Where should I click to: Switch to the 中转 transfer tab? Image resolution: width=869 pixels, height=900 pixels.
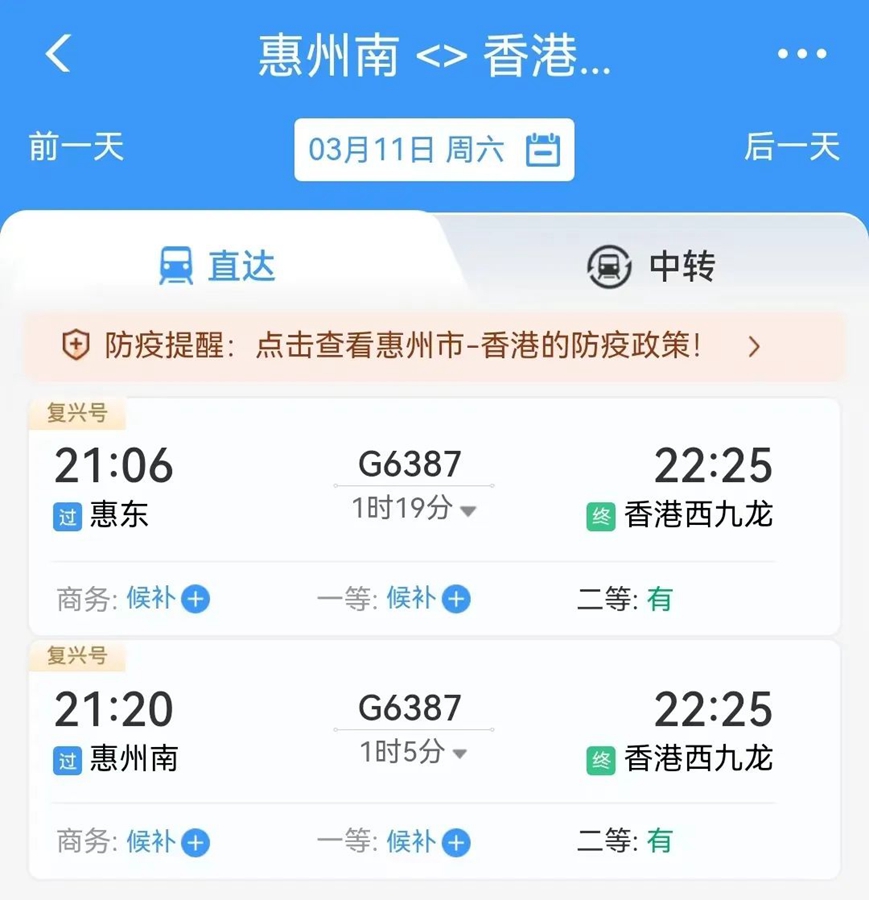(x=652, y=267)
